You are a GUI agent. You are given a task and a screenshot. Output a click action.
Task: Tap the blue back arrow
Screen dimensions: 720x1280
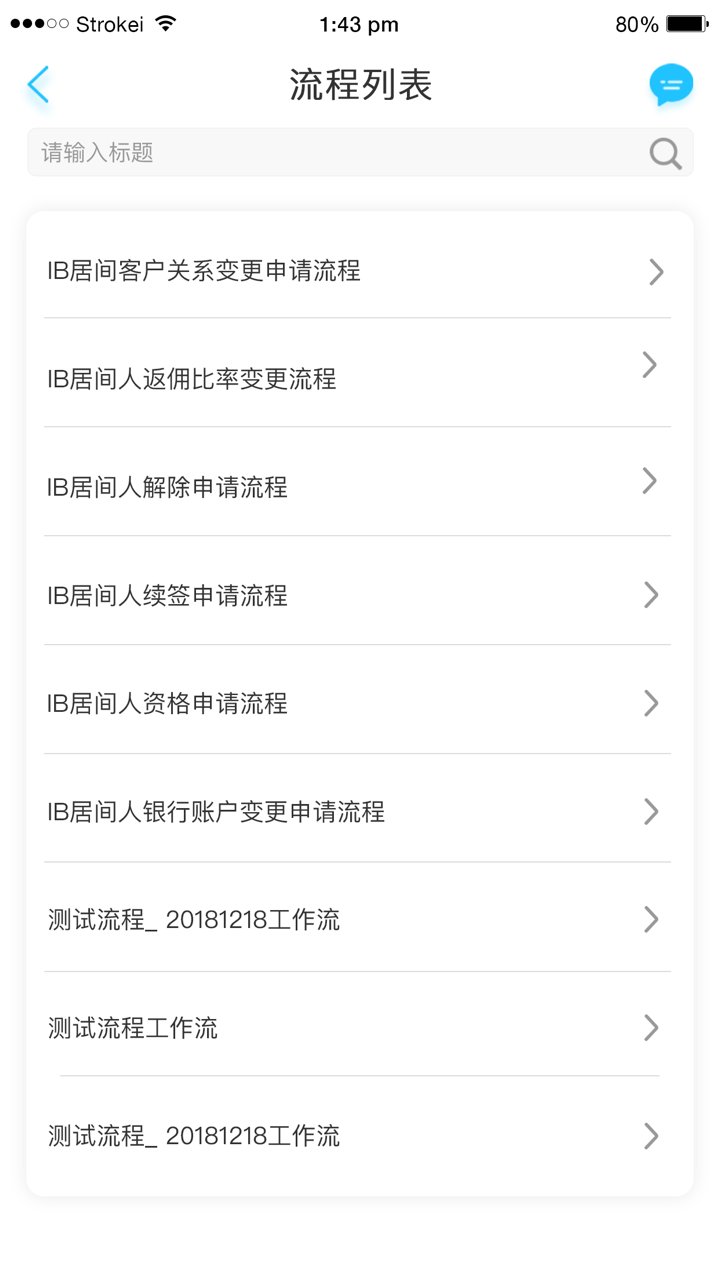[37, 85]
